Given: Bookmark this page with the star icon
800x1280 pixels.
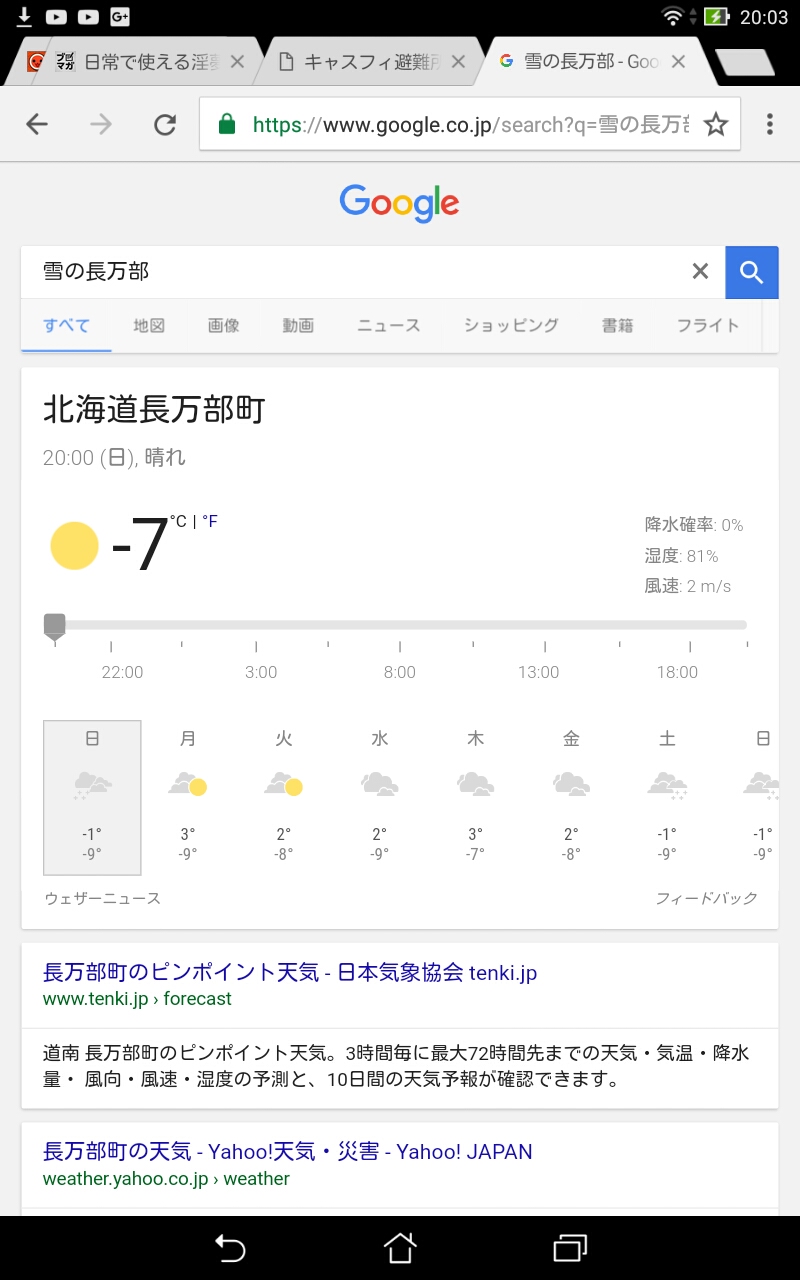Looking at the screenshot, I should (x=716, y=124).
